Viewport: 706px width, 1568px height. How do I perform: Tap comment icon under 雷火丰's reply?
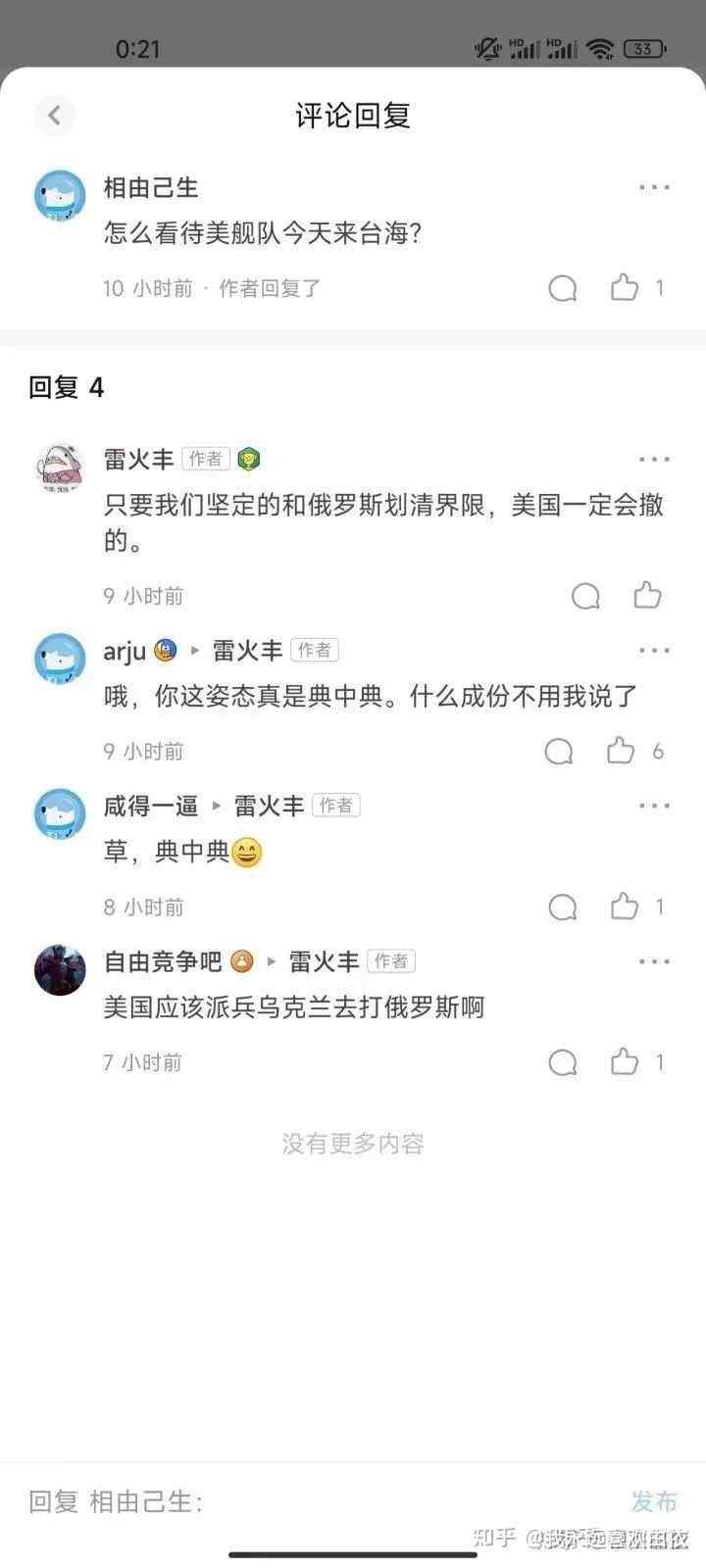tap(585, 596)
